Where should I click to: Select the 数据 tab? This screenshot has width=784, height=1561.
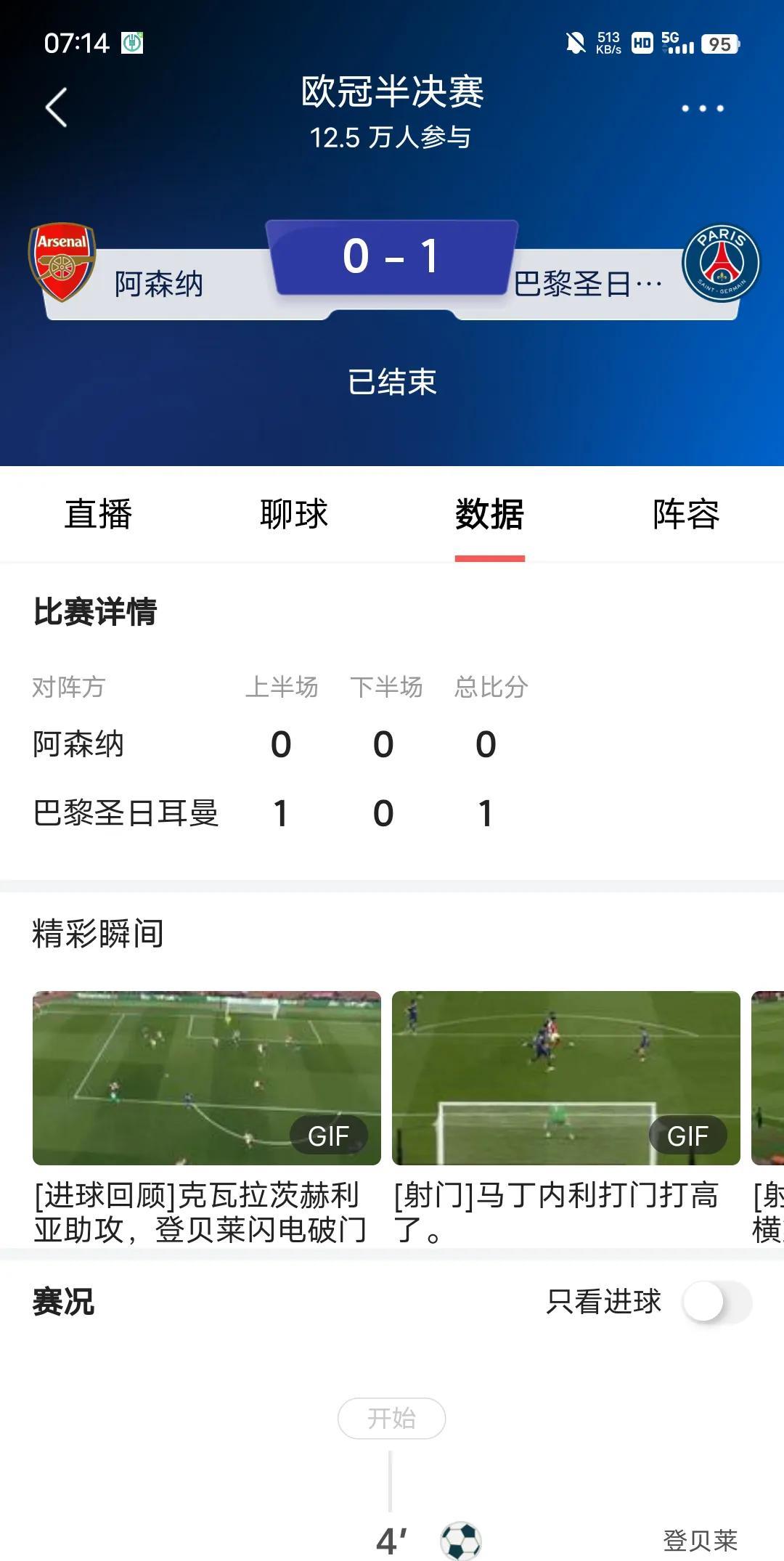[489, 514]
